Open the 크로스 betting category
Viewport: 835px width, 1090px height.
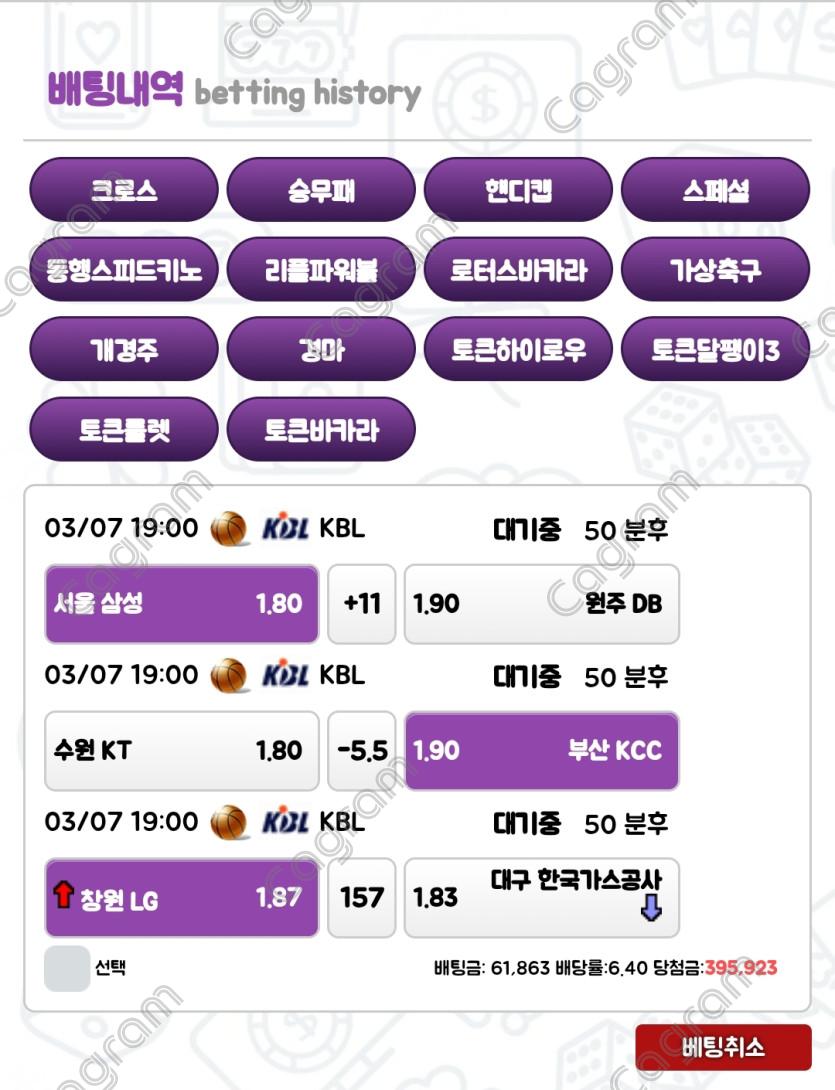(x=124, y=190)
